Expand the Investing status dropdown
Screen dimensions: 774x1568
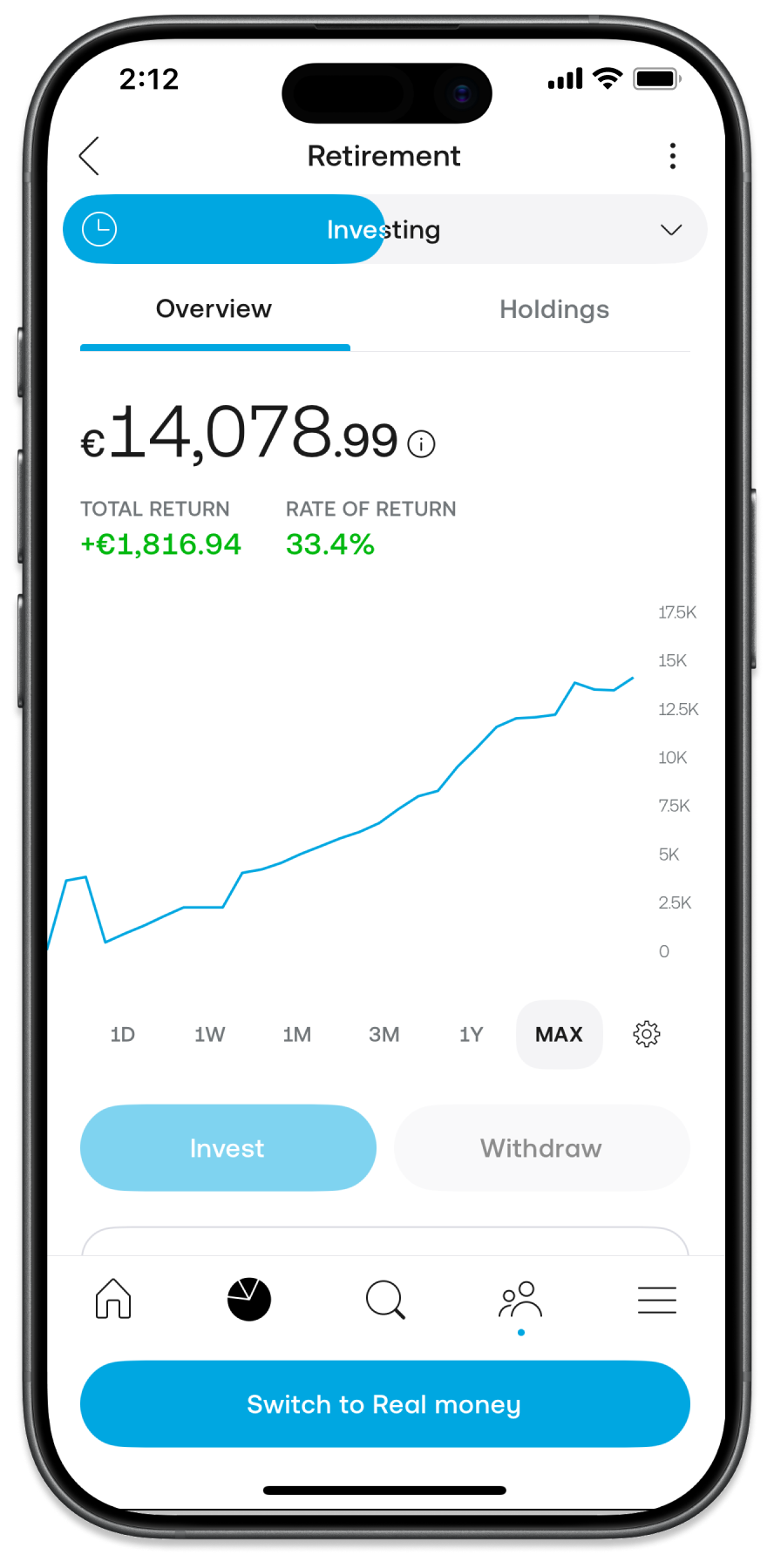[x=670, y=230]
